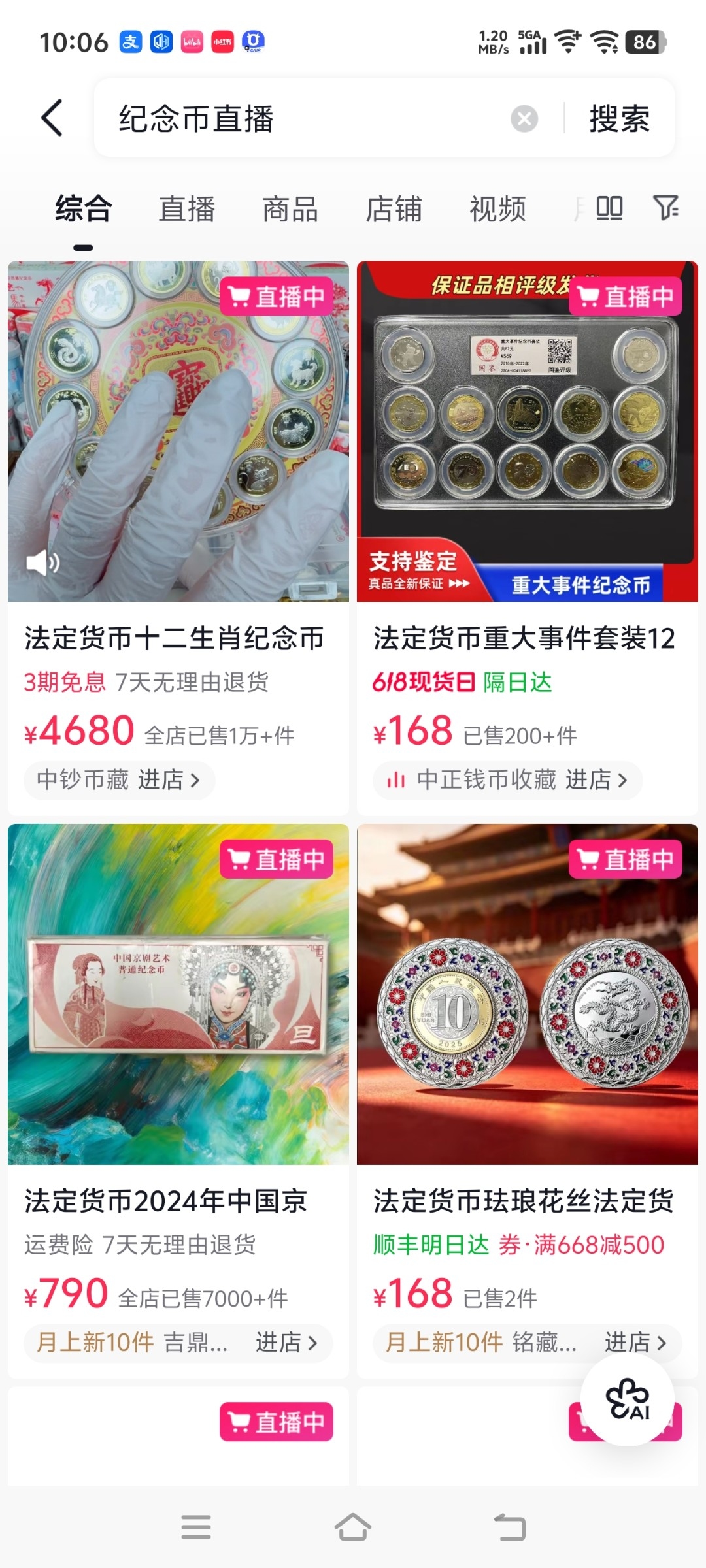Open the 法定货币珐琅花丝 product card
This screenshot has width=706, height=1568.
coord(528,1100)
